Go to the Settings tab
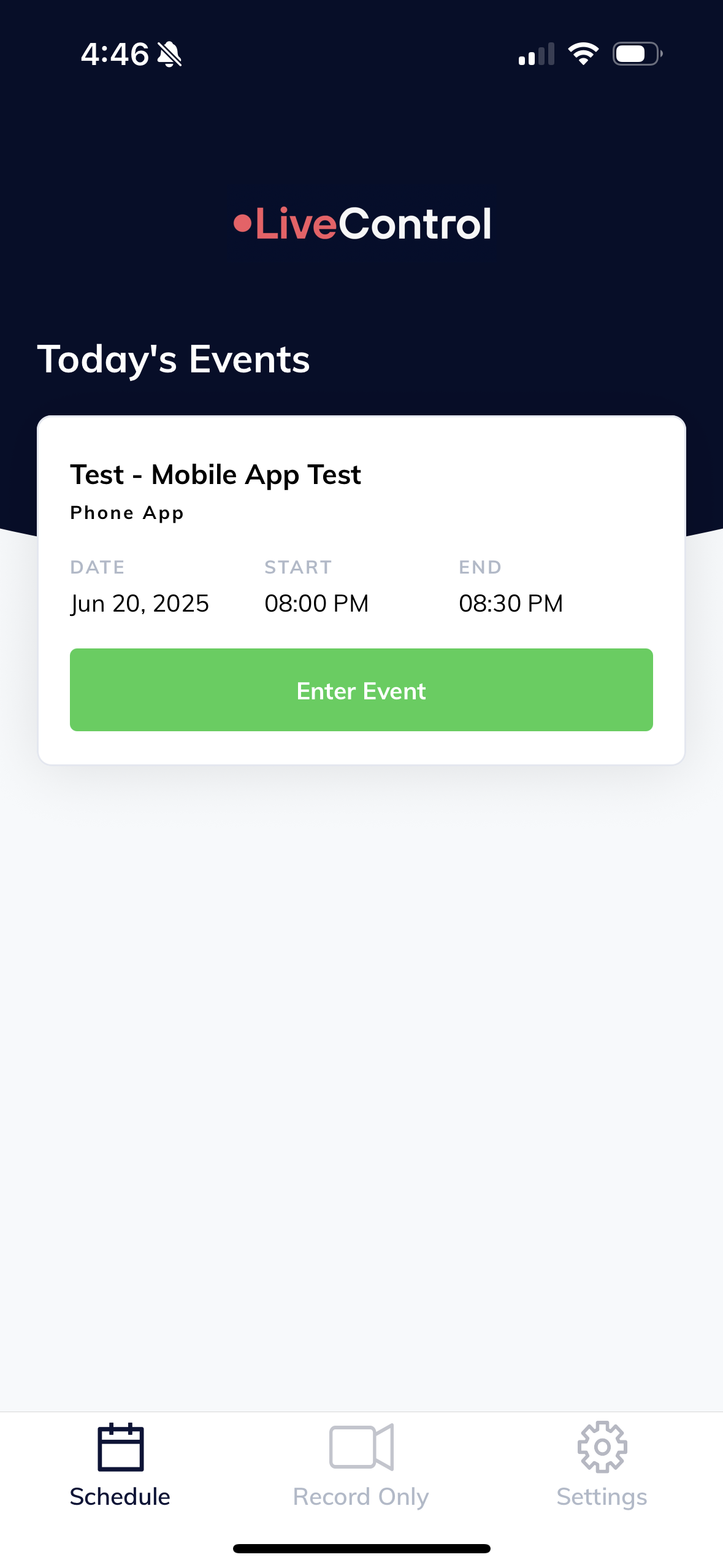 coord(602,1464)
